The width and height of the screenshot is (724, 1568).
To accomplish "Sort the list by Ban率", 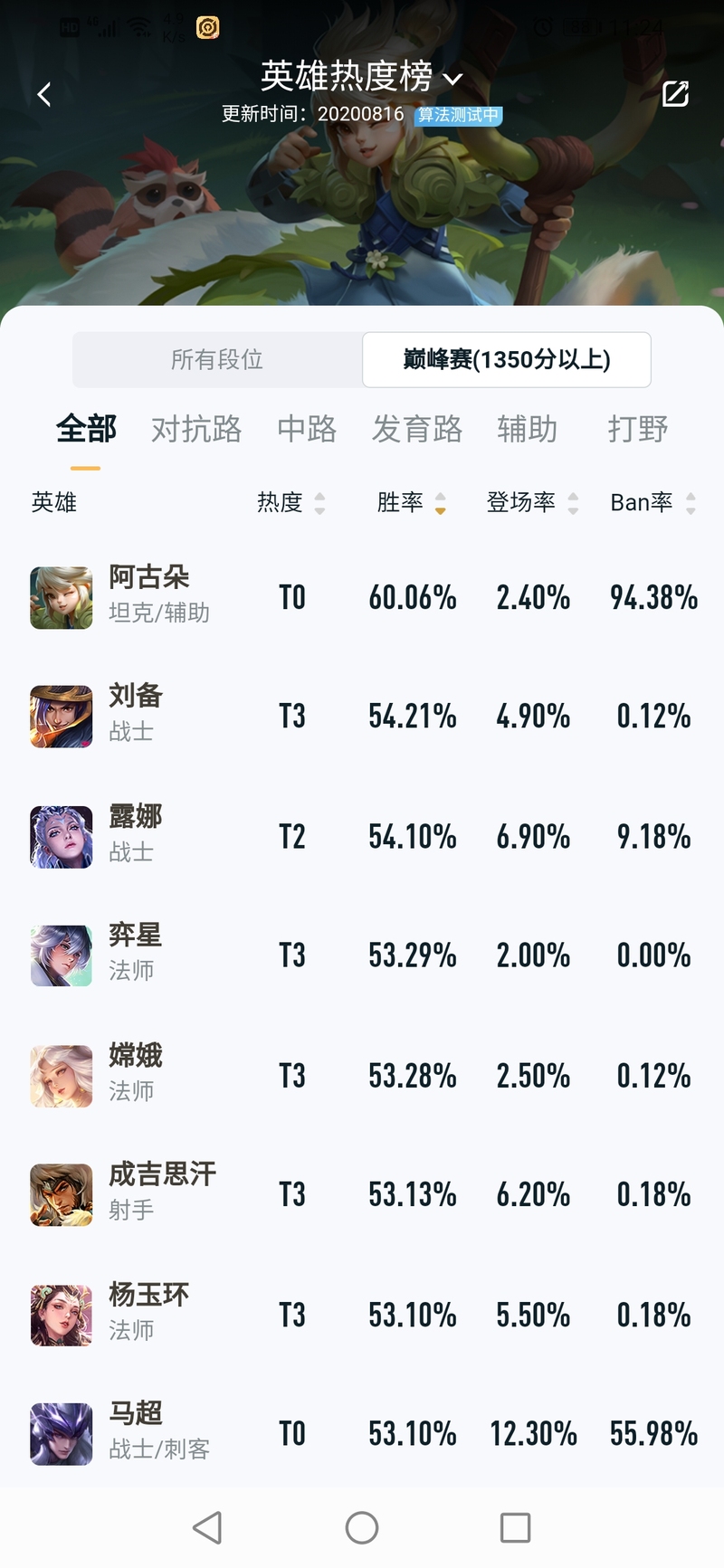I will (x=653, y=502).
